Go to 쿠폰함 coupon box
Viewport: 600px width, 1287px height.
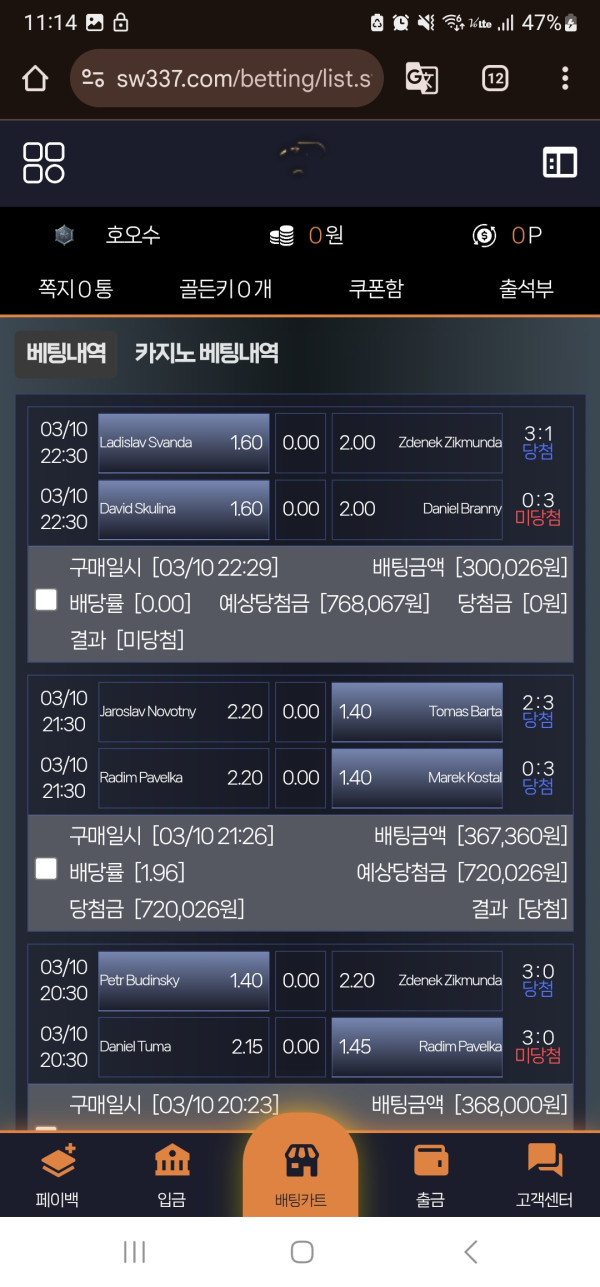pos(376,289)
